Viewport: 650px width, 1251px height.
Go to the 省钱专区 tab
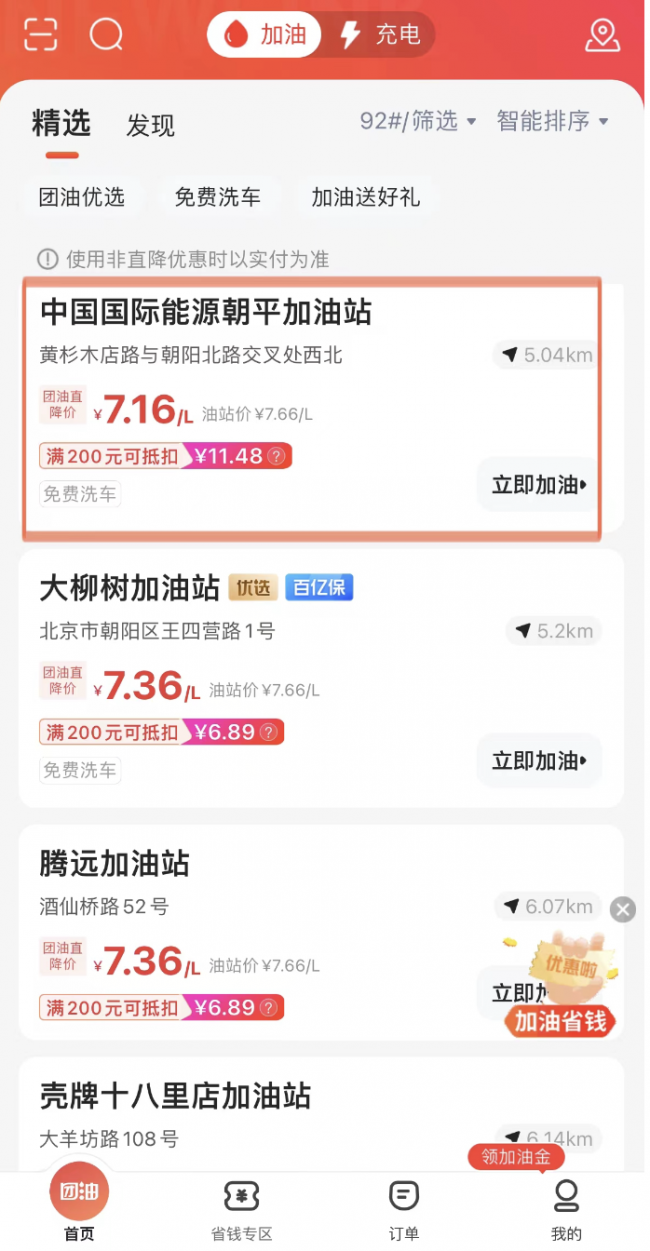pyautogui.click(x=241, y=1210)
